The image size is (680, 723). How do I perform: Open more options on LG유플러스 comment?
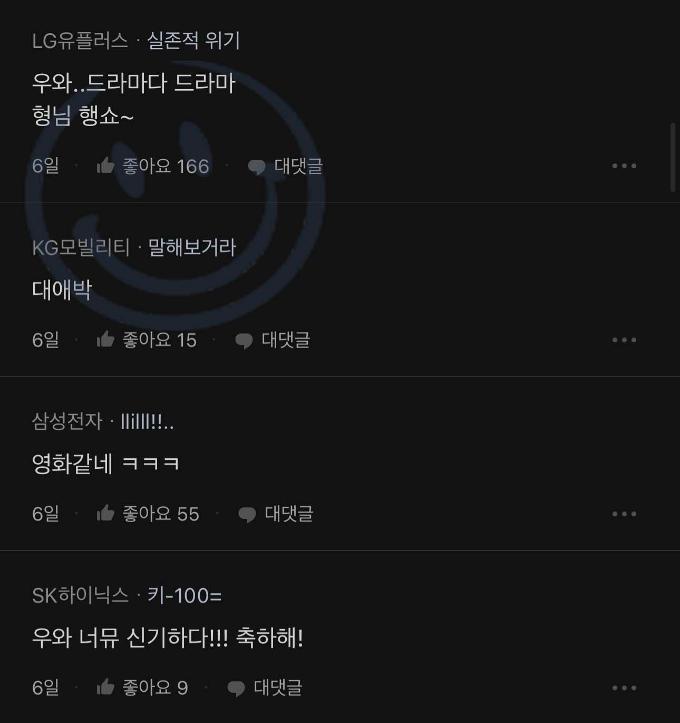click(x=624, y=166)
